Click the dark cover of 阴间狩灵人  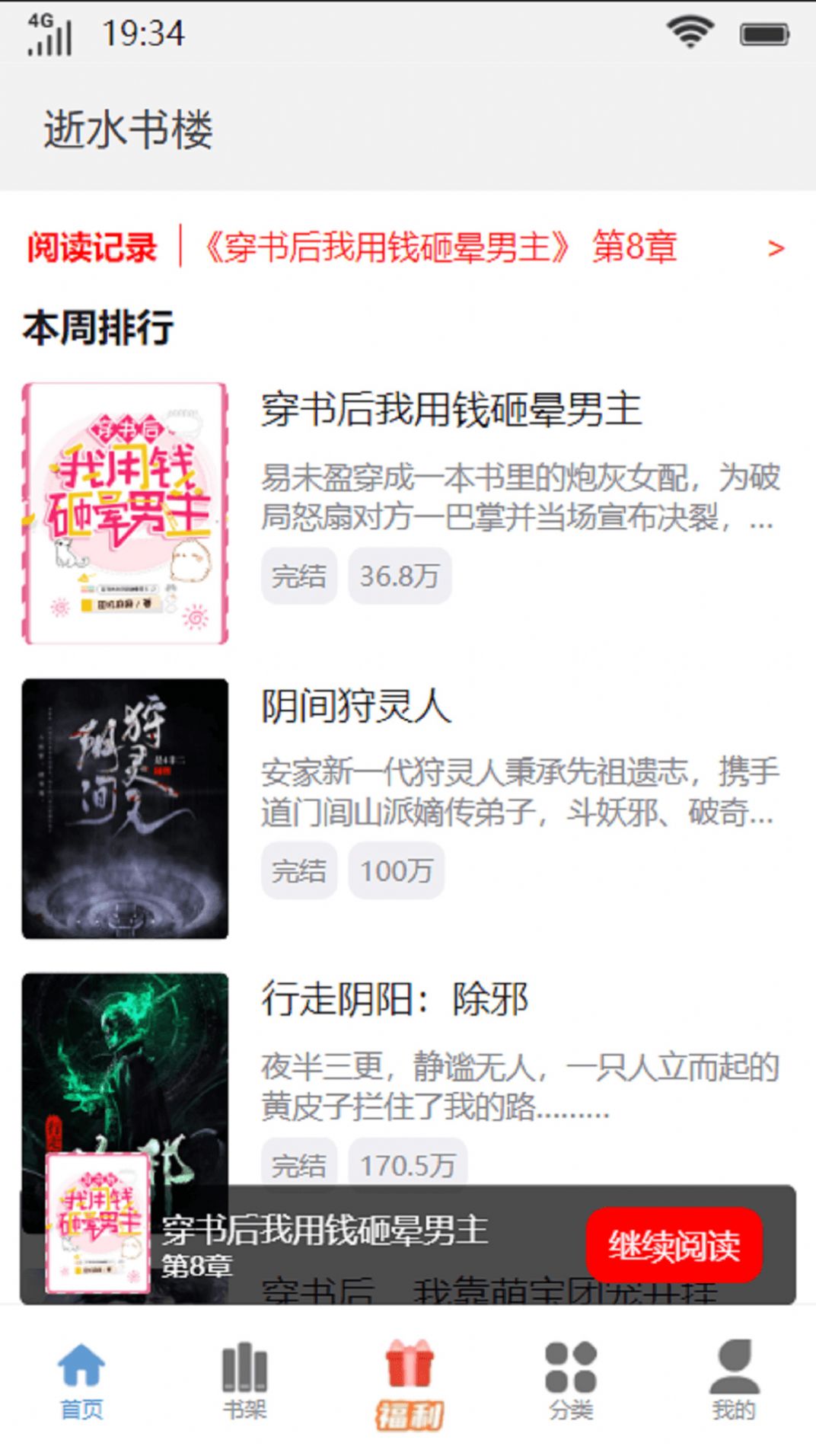(126, 807)
